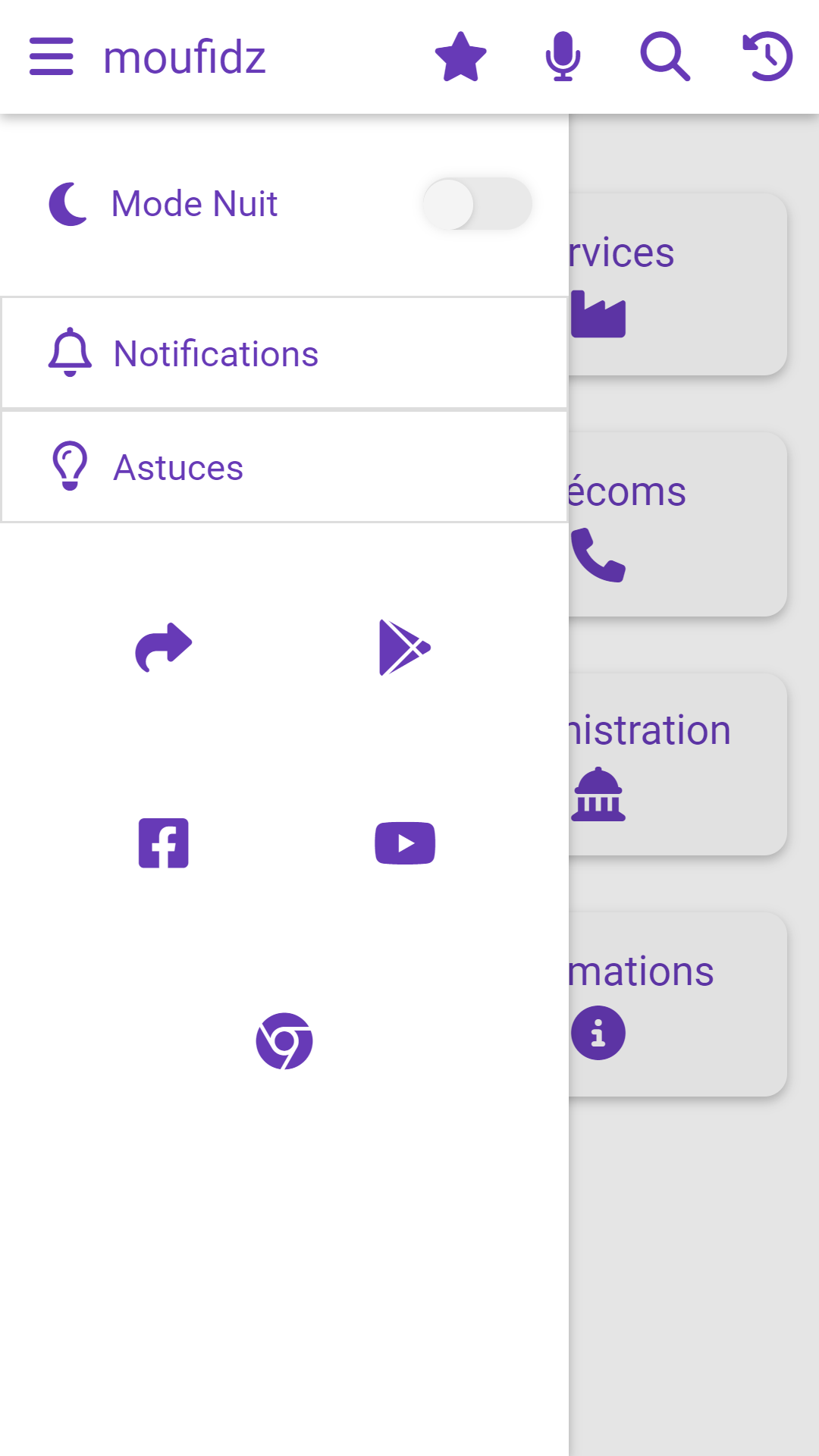Image resolution: width=819 pixels, height=1456 pixels.
Task: Open the informations card with info icon
Action: (x=677, y=1004)
